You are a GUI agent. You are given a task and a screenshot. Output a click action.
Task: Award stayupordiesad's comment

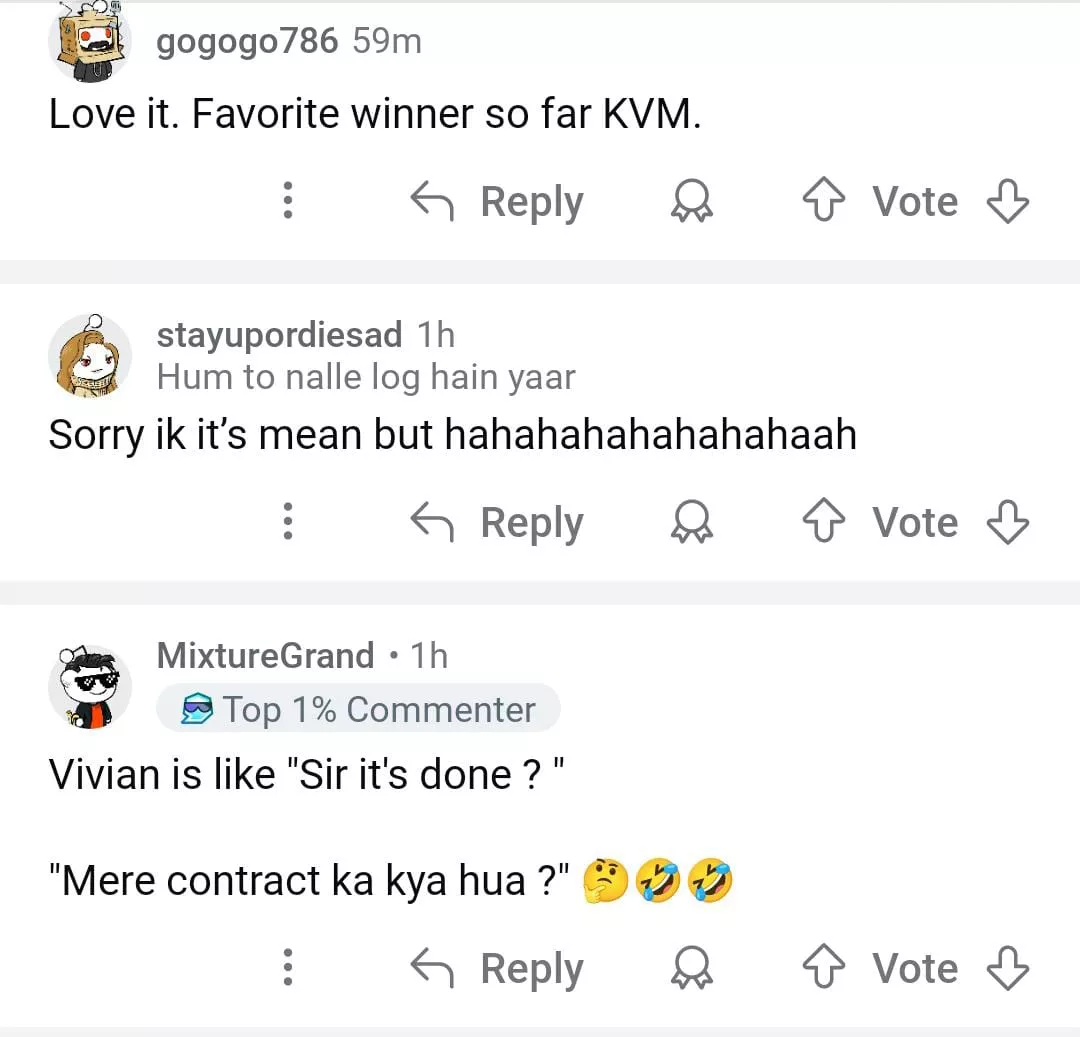[691, 524]
